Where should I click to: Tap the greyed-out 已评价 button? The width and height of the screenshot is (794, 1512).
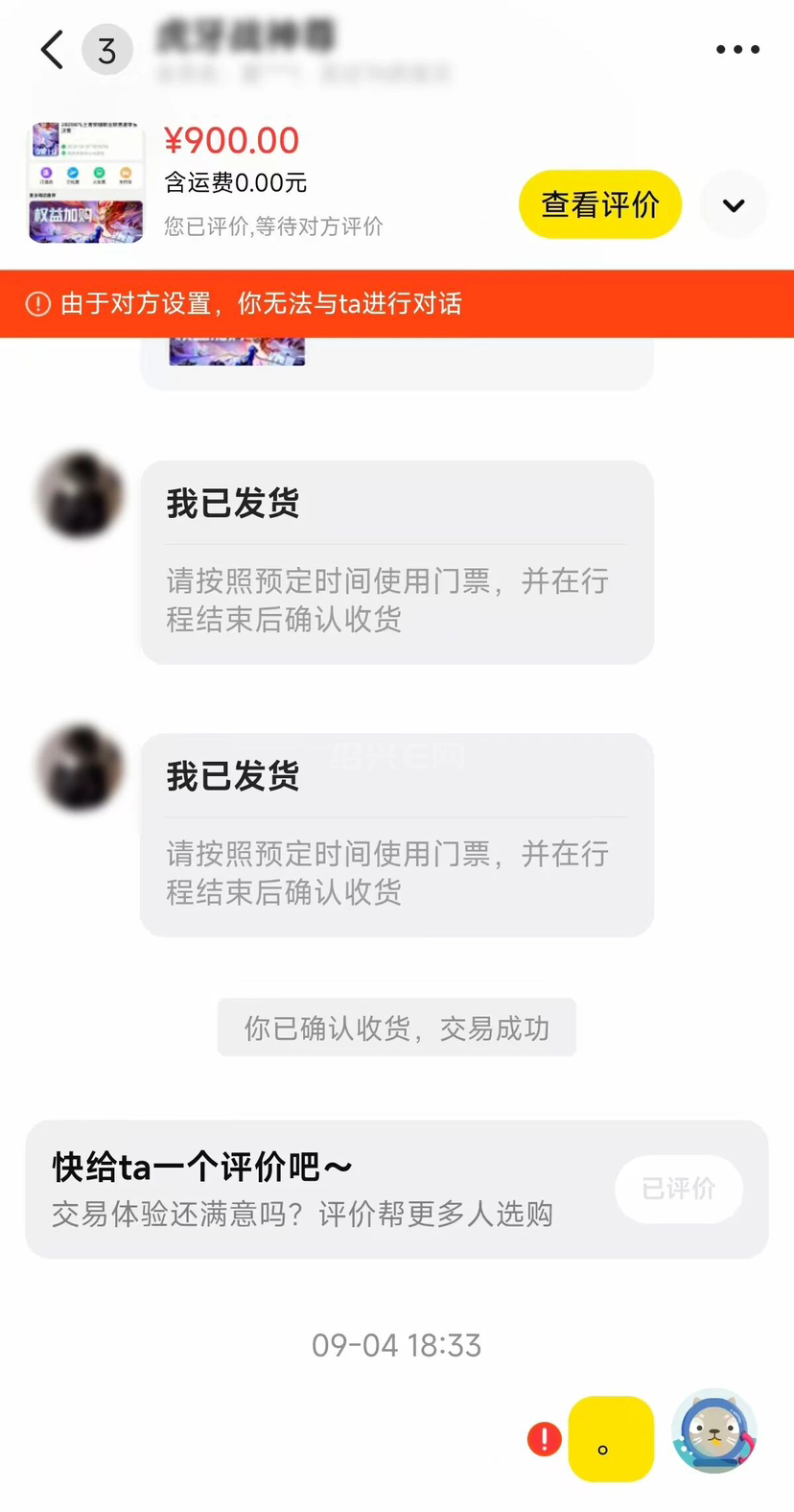coord(679,1189)
